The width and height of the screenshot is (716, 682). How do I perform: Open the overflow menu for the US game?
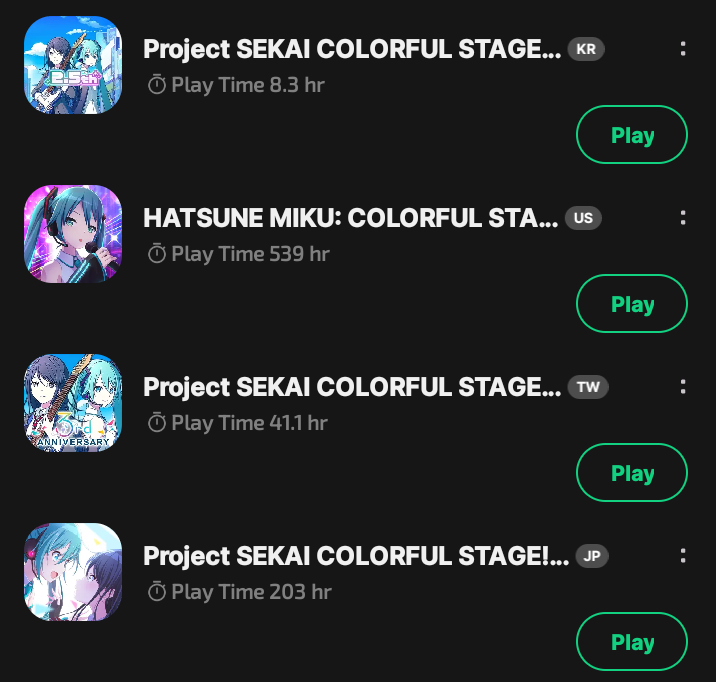tap(683, 218)
